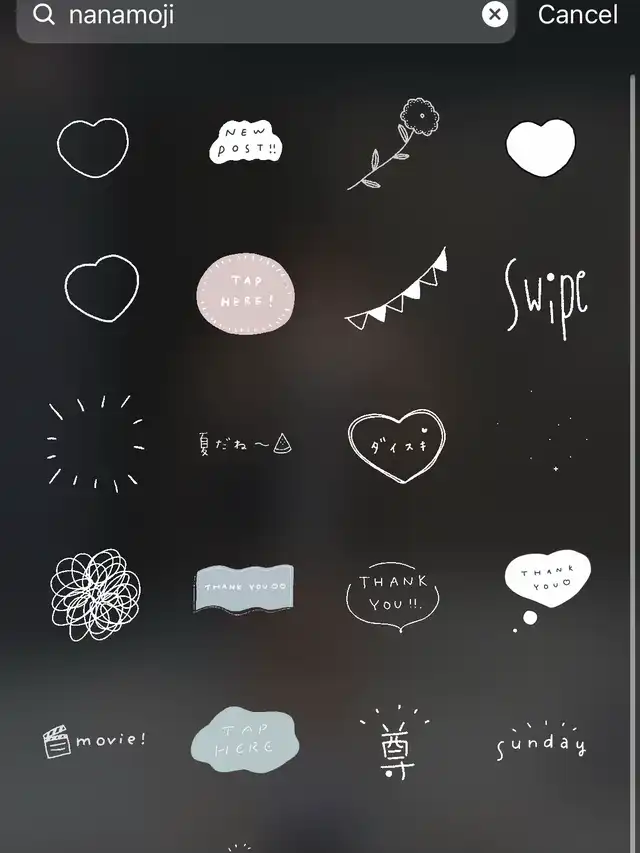The height and width of the screenshot is (853, 640).
Task: Pick the ダイスキ heart sticker
Action: coord(396,446)
